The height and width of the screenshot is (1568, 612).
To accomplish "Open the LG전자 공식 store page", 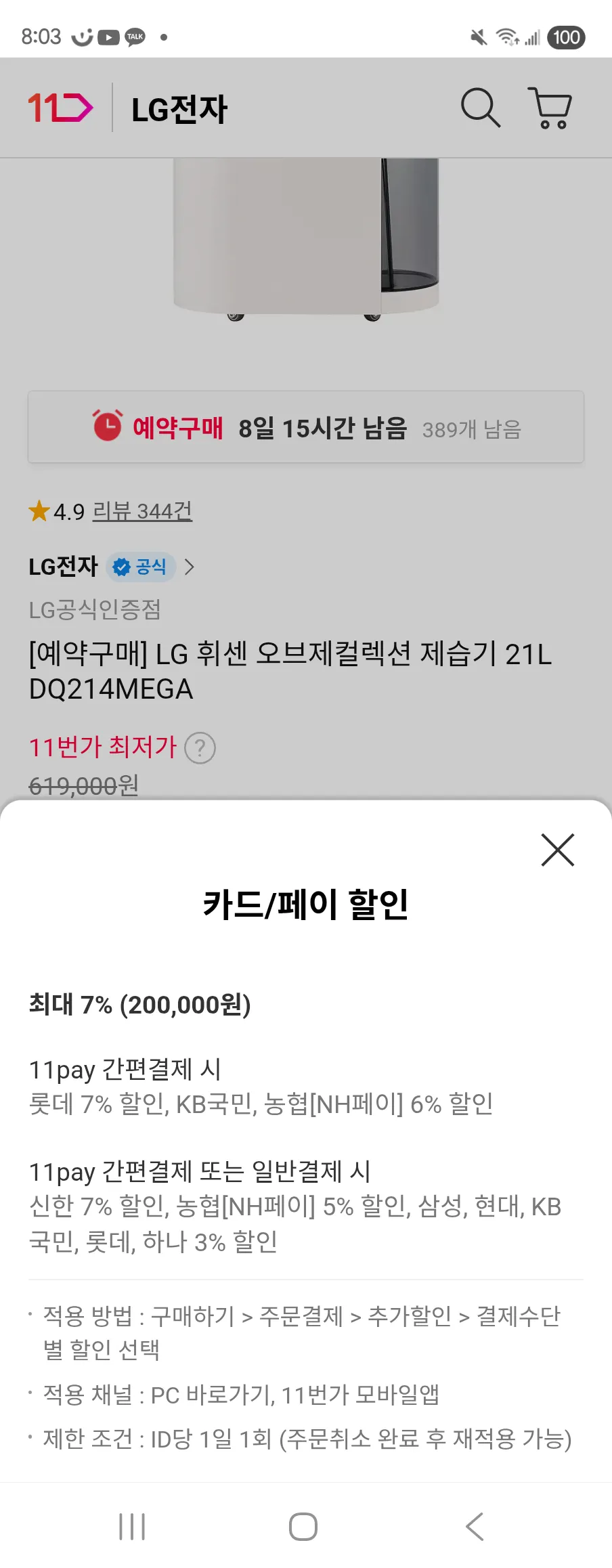I will pyautogui.click(x=112, y=567).
